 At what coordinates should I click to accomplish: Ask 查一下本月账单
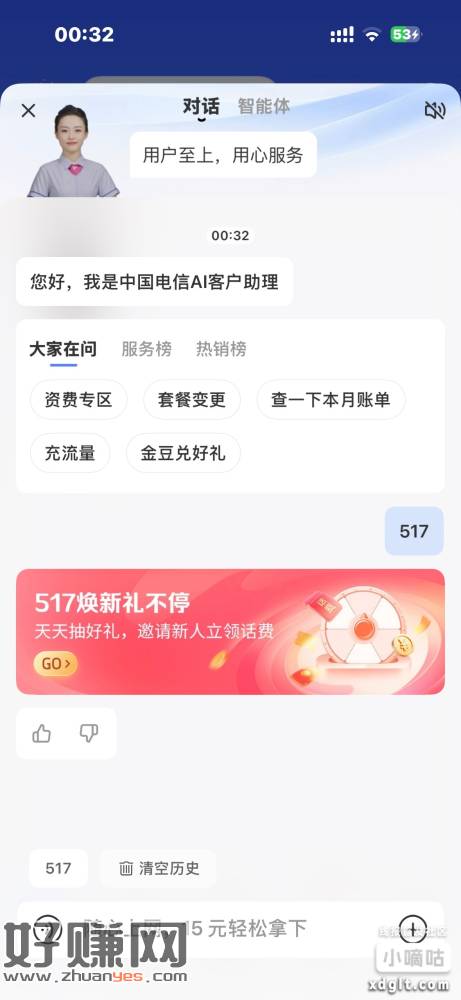(331, 400)
